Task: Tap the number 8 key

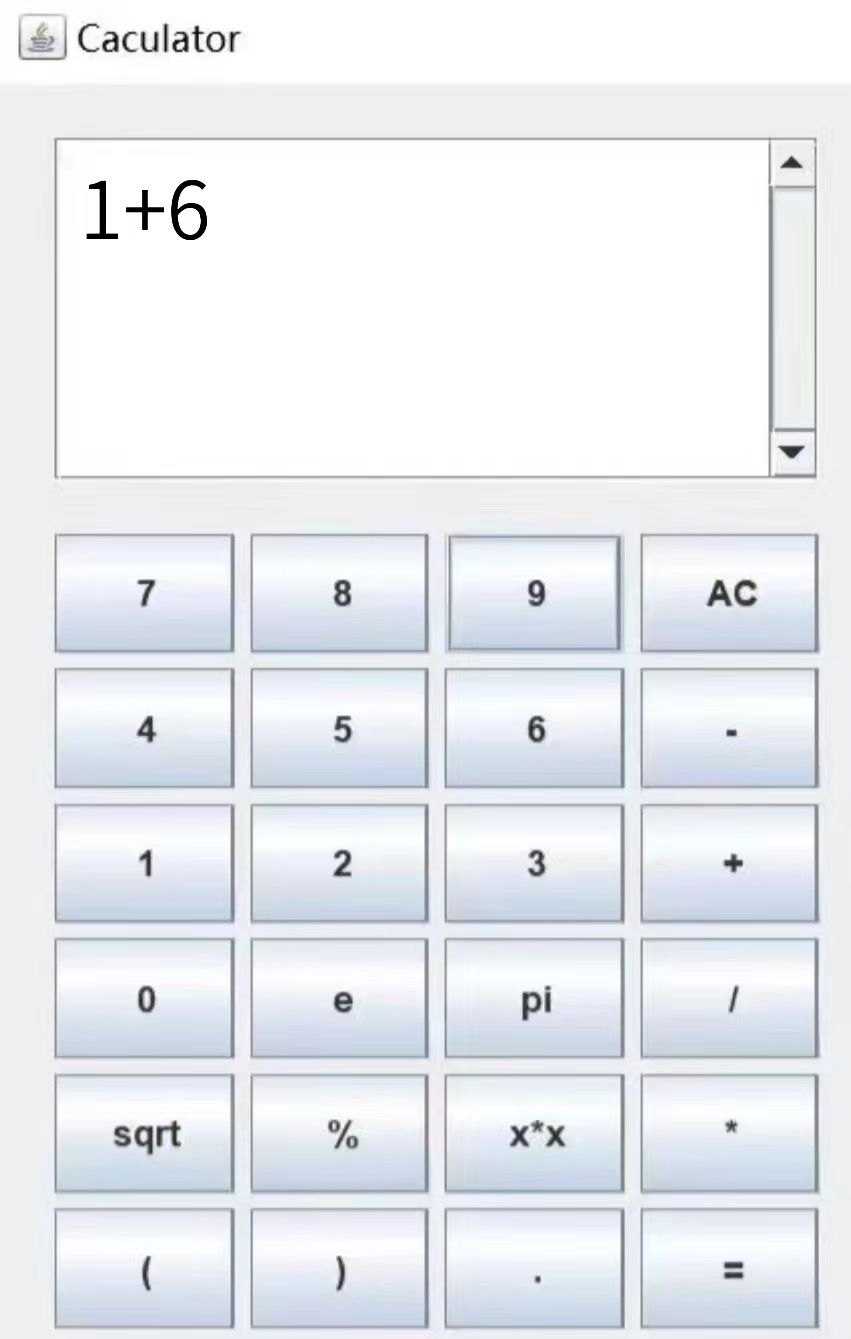Action: (x=339, y=593)
